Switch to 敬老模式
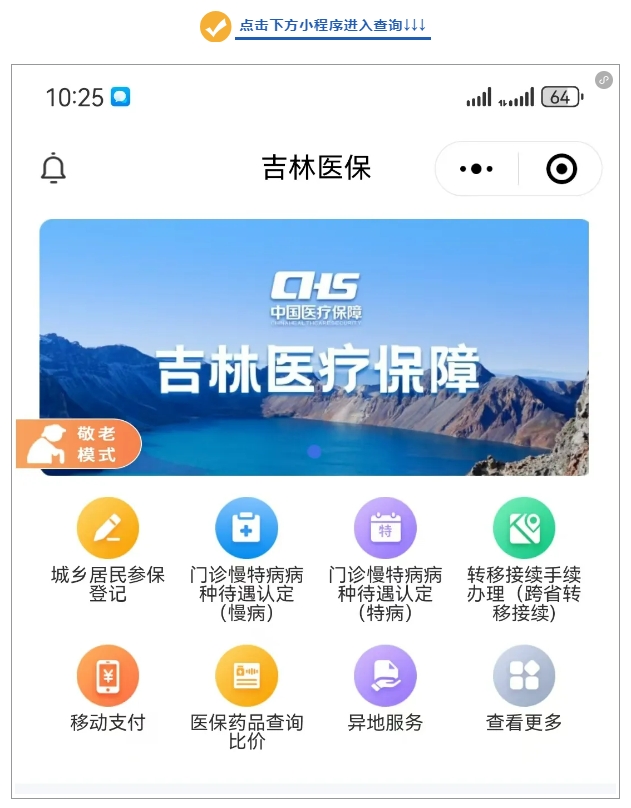The width and height of the screenshot is (631, 808). click(x=79, y=444)
